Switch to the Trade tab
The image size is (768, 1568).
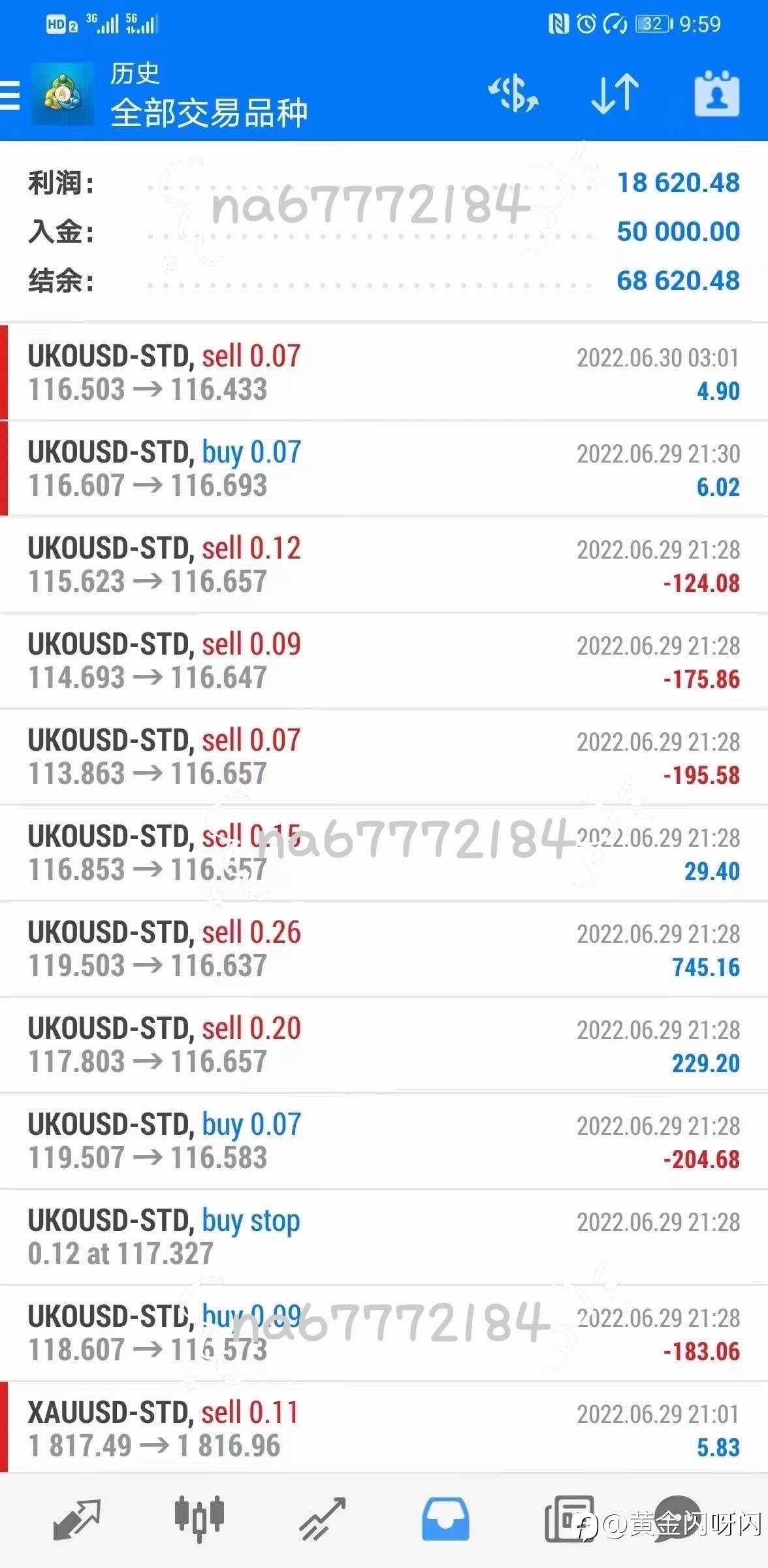pyautogui.click(x=322, y=1518)
